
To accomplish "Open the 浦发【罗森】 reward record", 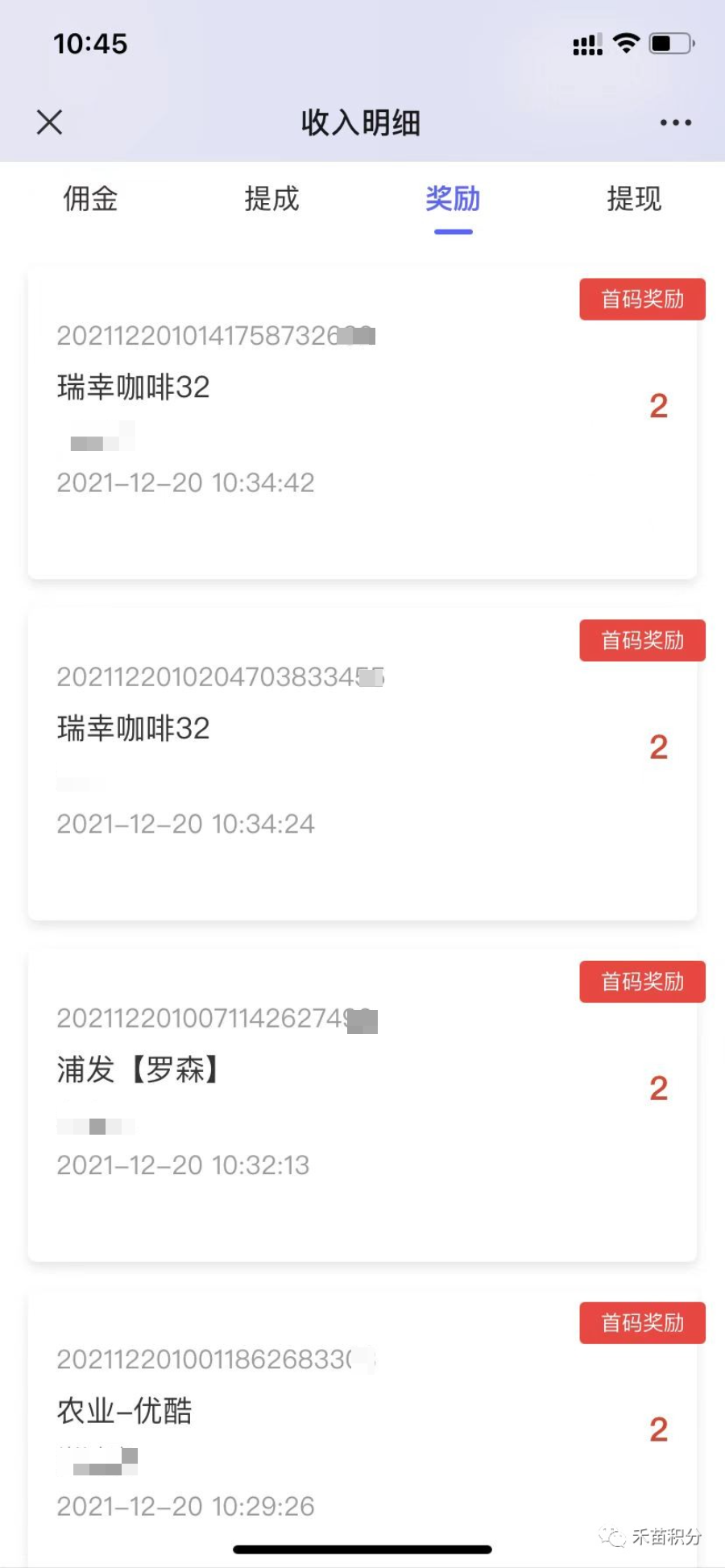I will tap(362, 1105).
